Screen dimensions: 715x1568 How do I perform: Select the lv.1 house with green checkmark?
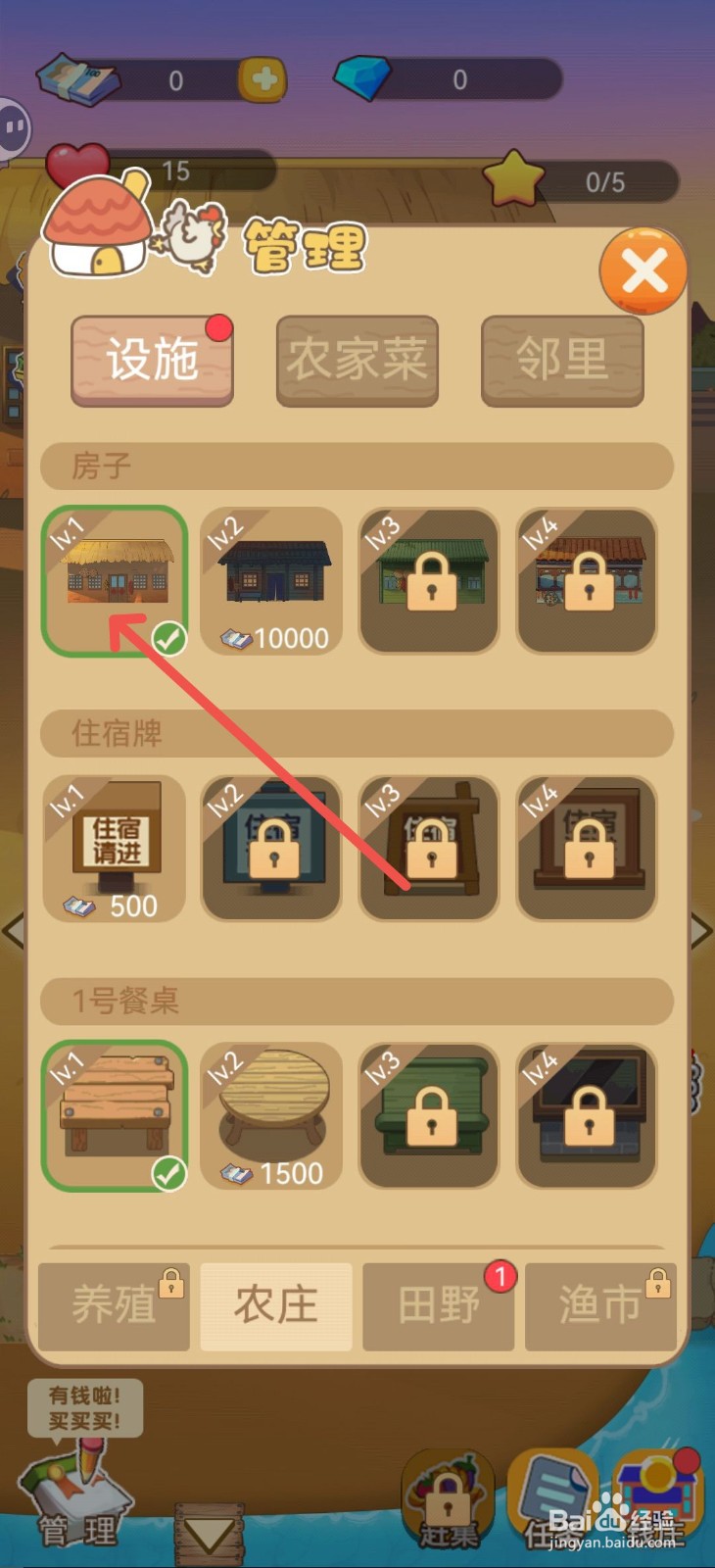(x=114, y=581)
